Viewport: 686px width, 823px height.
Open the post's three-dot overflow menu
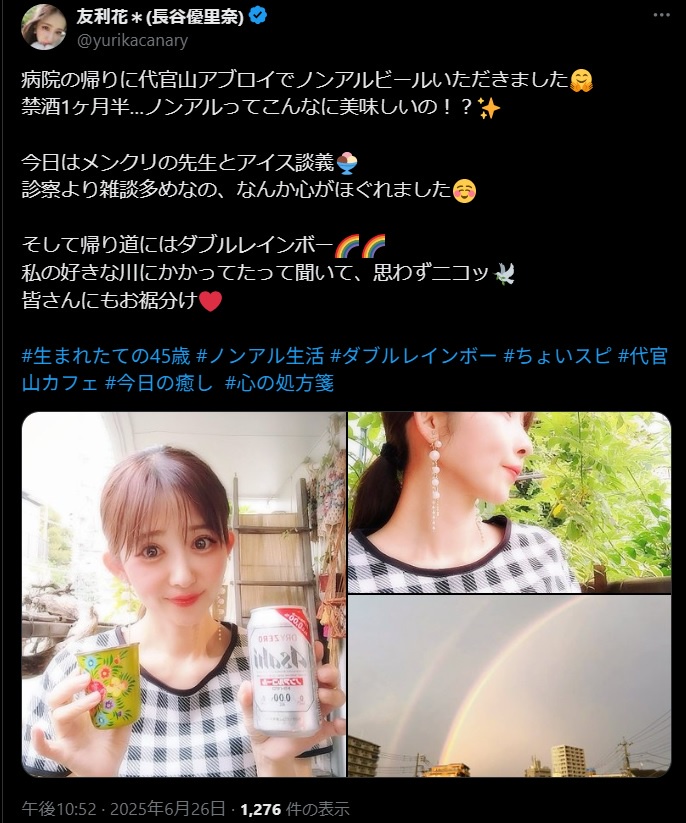(661, 18)
